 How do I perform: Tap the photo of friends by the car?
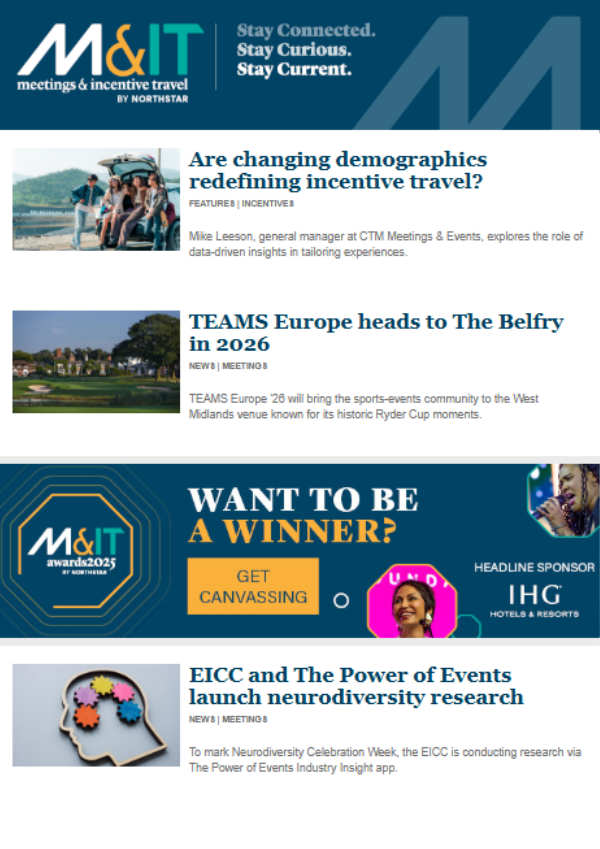pyautogui.click(x=96, y=199)
